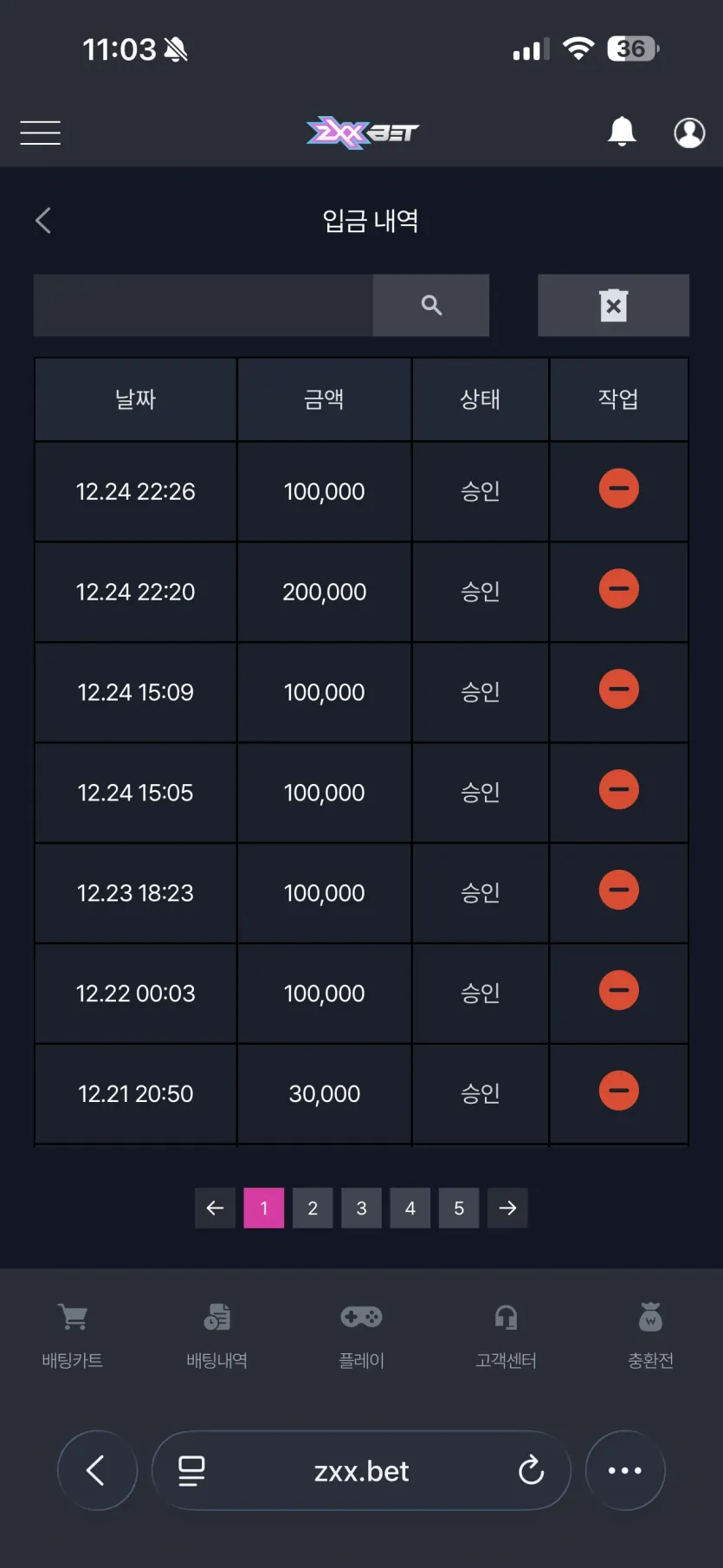Screen dimensions: 723x1568
Task: Open the hamburger drawer menu
Action: [40, 133]
